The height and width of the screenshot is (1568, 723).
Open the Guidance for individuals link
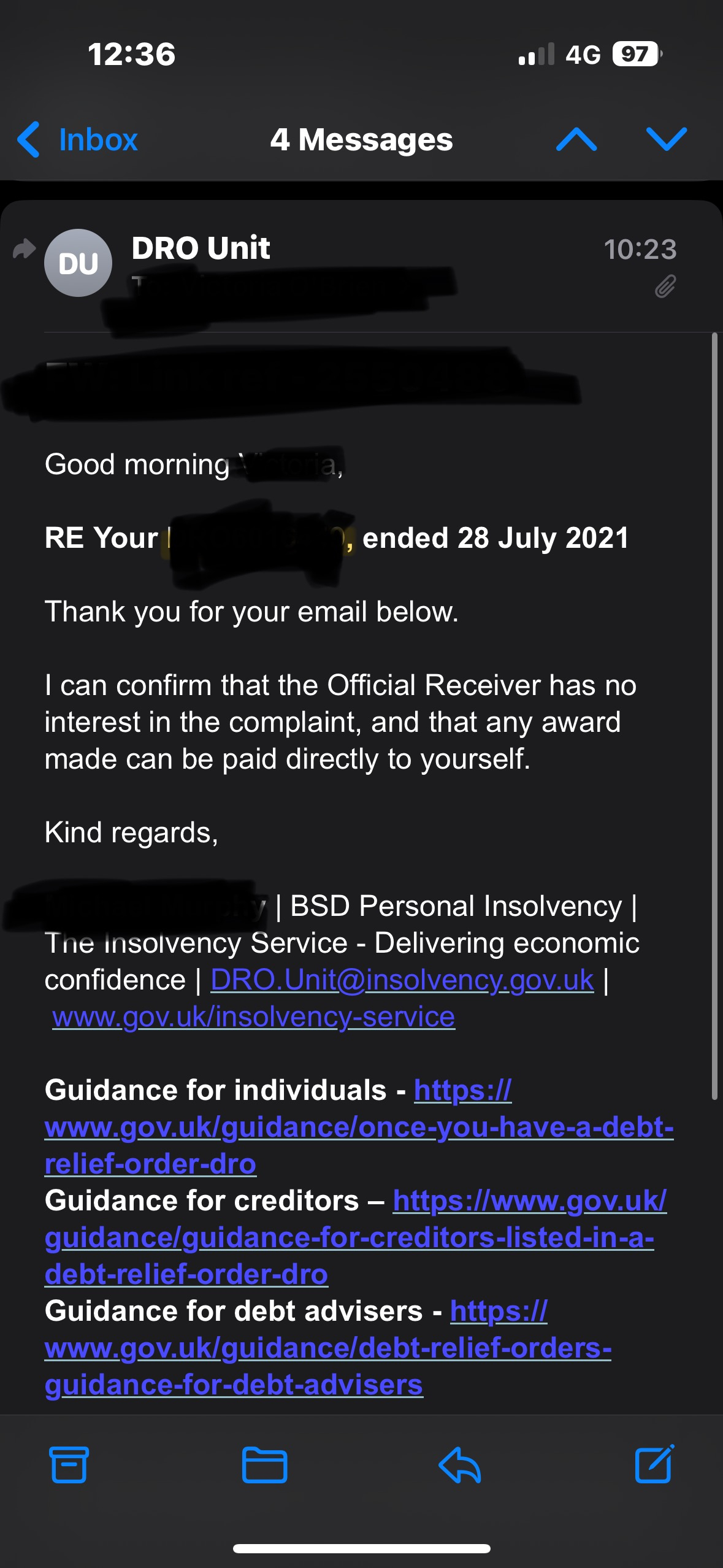point(359,1127)
